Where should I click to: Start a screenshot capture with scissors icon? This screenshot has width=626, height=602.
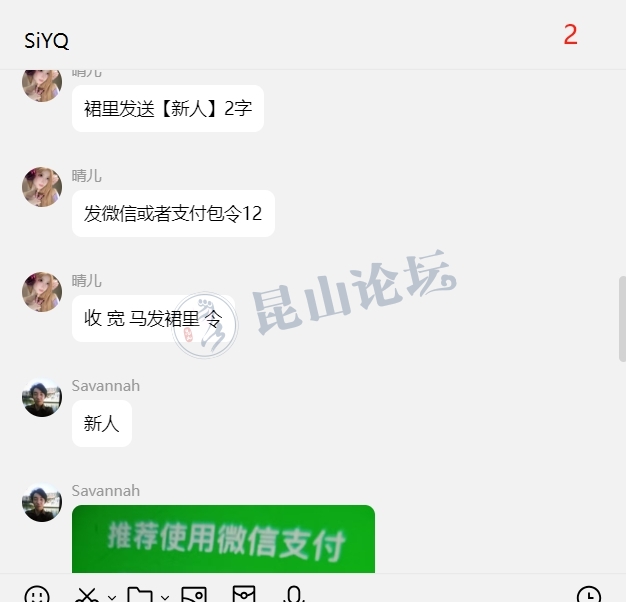pyautogui.click(x=88, y=595)
